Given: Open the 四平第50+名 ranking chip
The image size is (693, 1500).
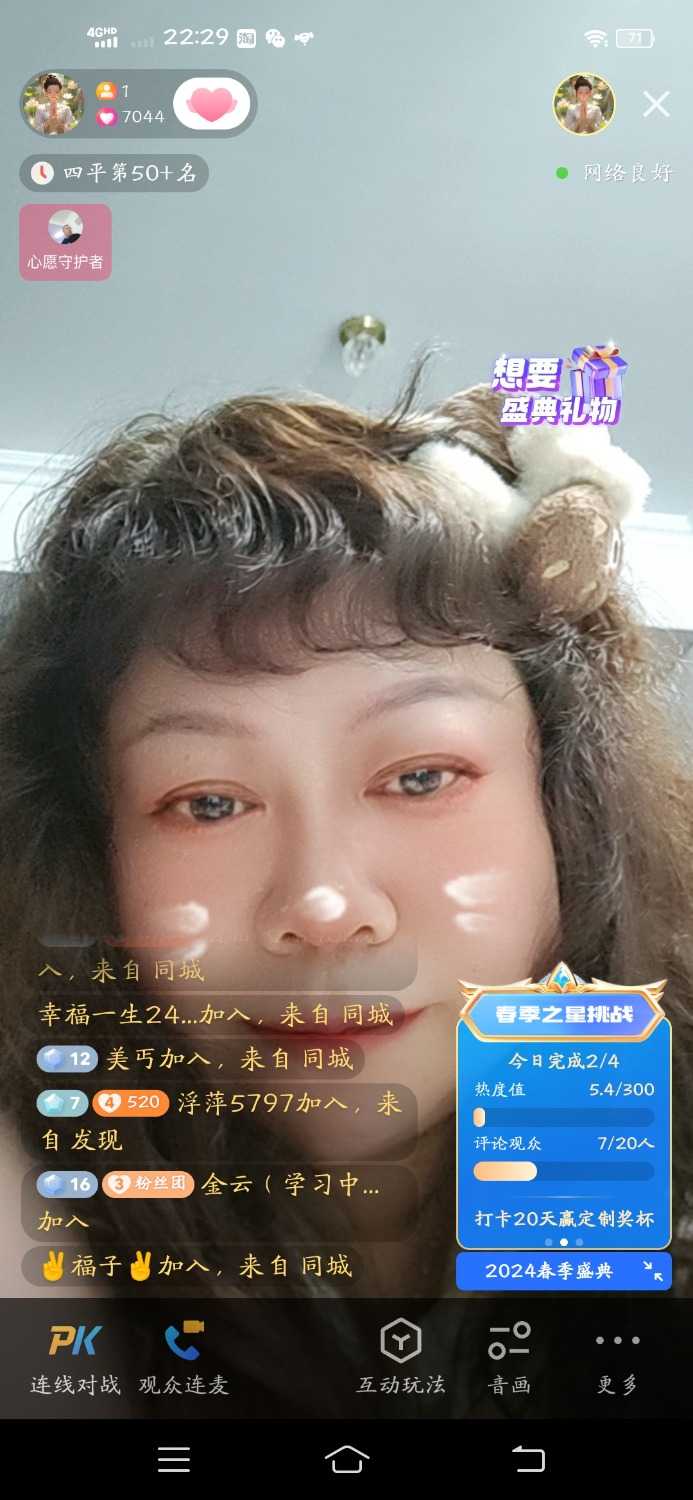Looking at the screenshot, I should [114, 173].
